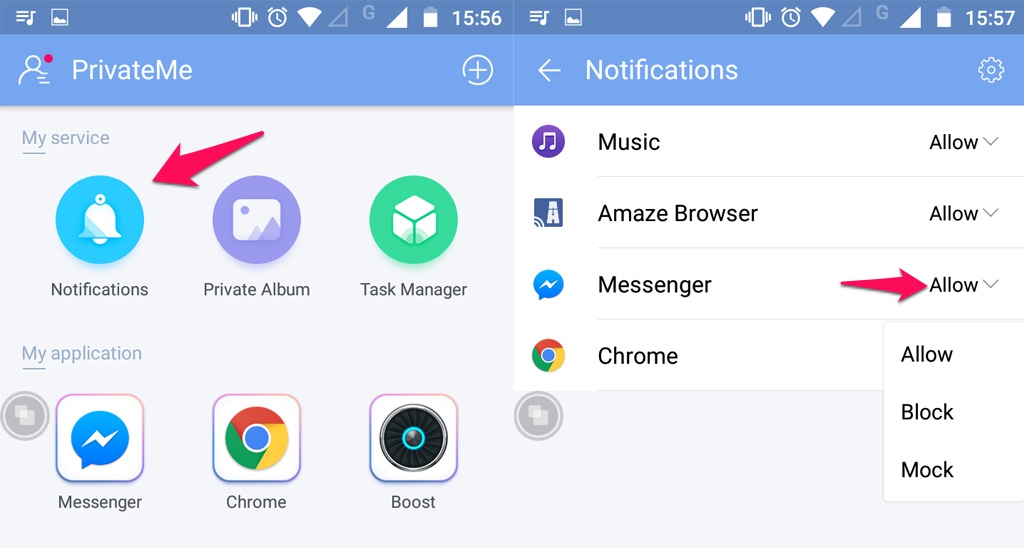The width and height of the screenshot is (1024, 548).
Task: Open the profile icon beside PrivateMe
Action: point(35,69)
